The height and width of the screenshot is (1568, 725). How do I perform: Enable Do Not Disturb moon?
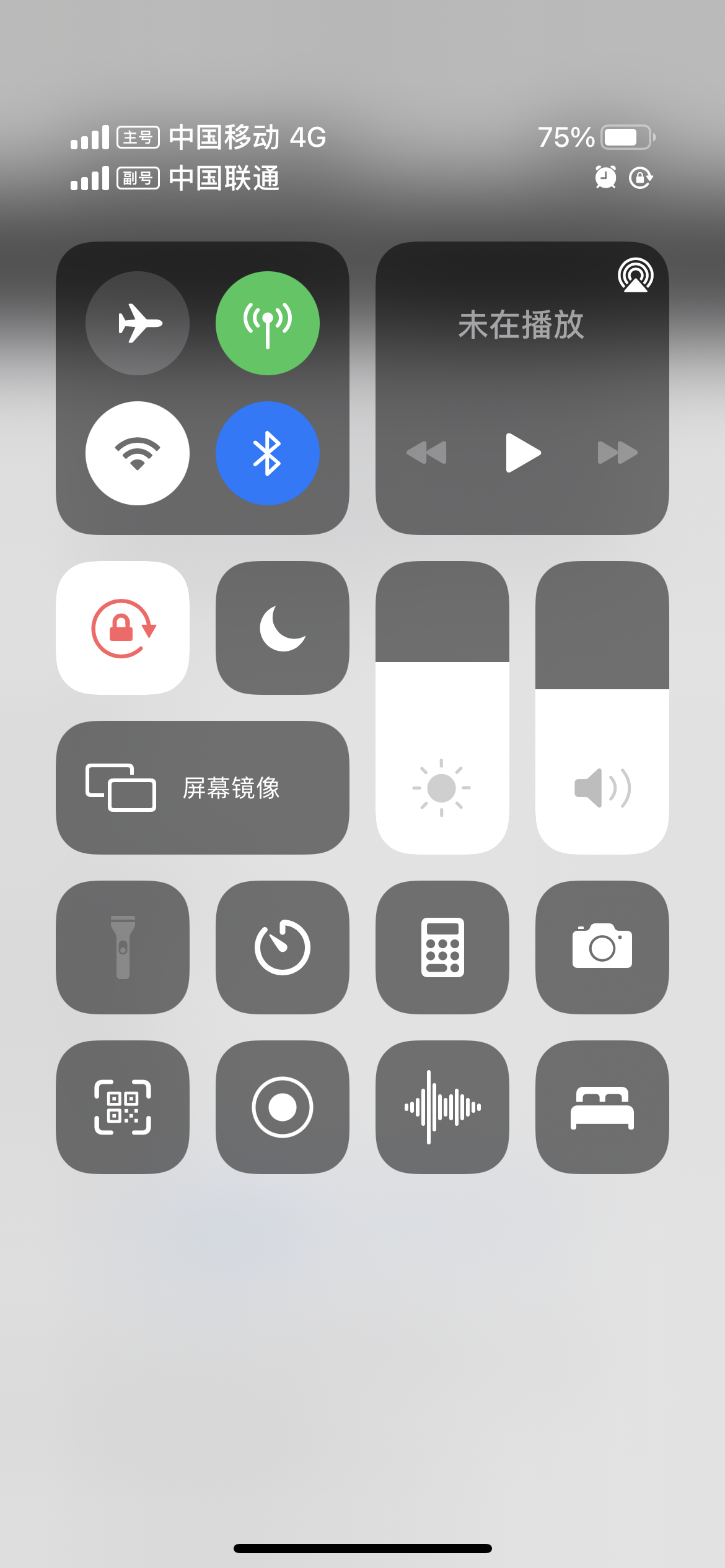tap(282, 627)
